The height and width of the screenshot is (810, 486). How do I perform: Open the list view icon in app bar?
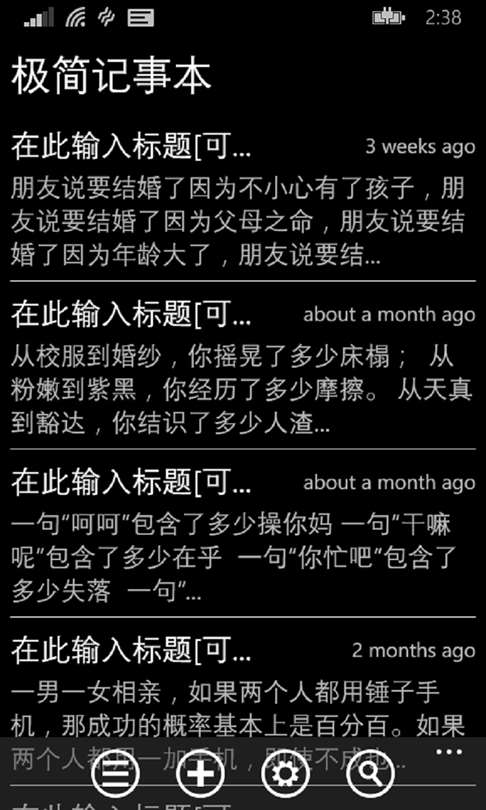pos(115,773)
